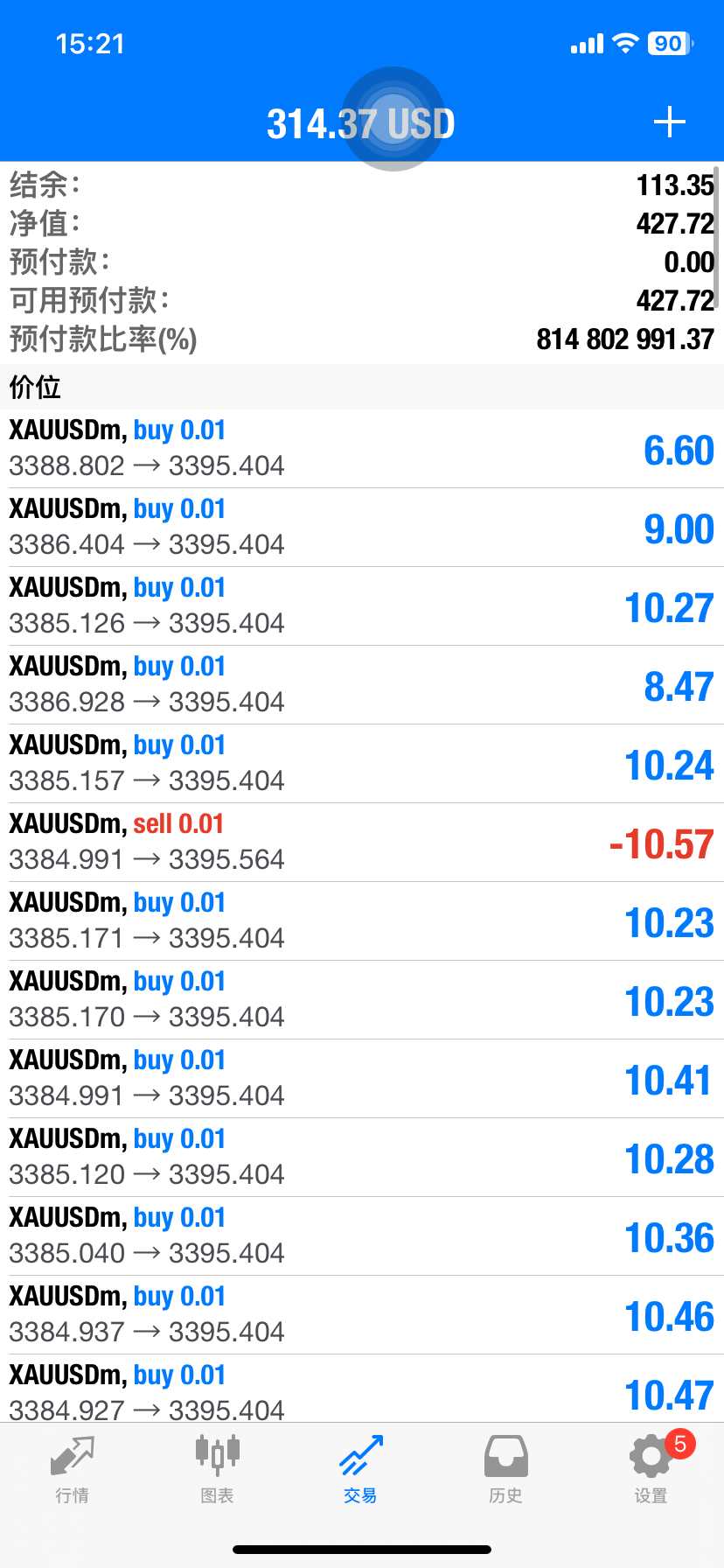The image size is (724, 1568).
Task: Open the position with 10.41 profit
Action: (362, 1079)
